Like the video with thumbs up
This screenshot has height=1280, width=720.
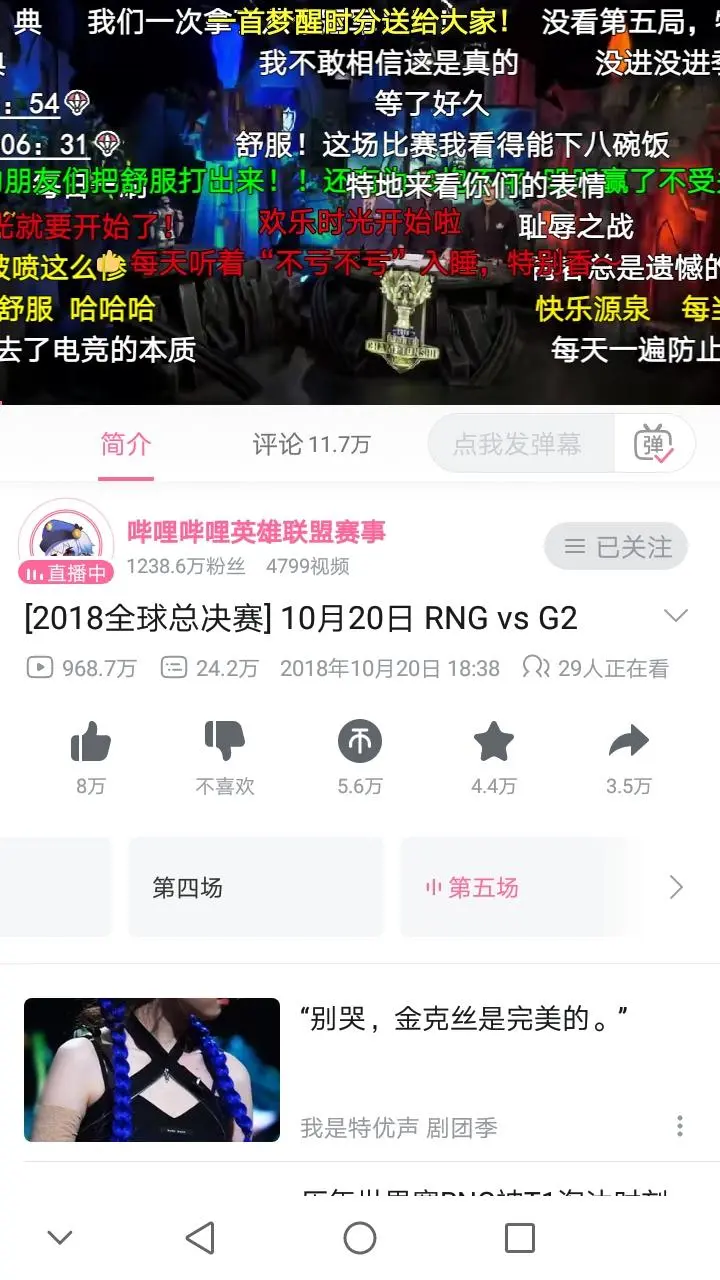(90, 743)
